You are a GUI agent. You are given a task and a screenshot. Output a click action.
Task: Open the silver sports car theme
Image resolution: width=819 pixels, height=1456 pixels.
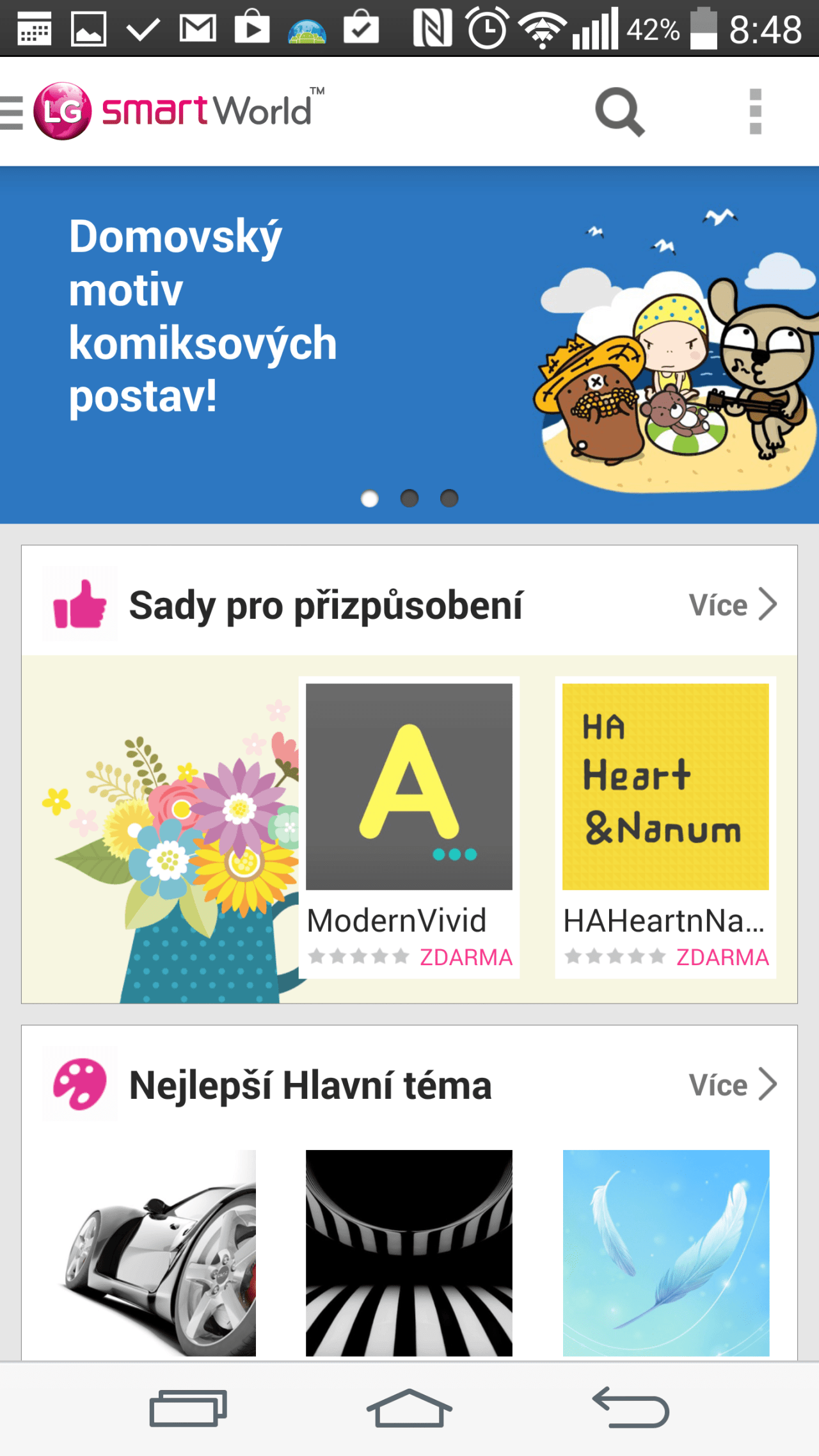pyautogui.click(x=153, y=1252)
